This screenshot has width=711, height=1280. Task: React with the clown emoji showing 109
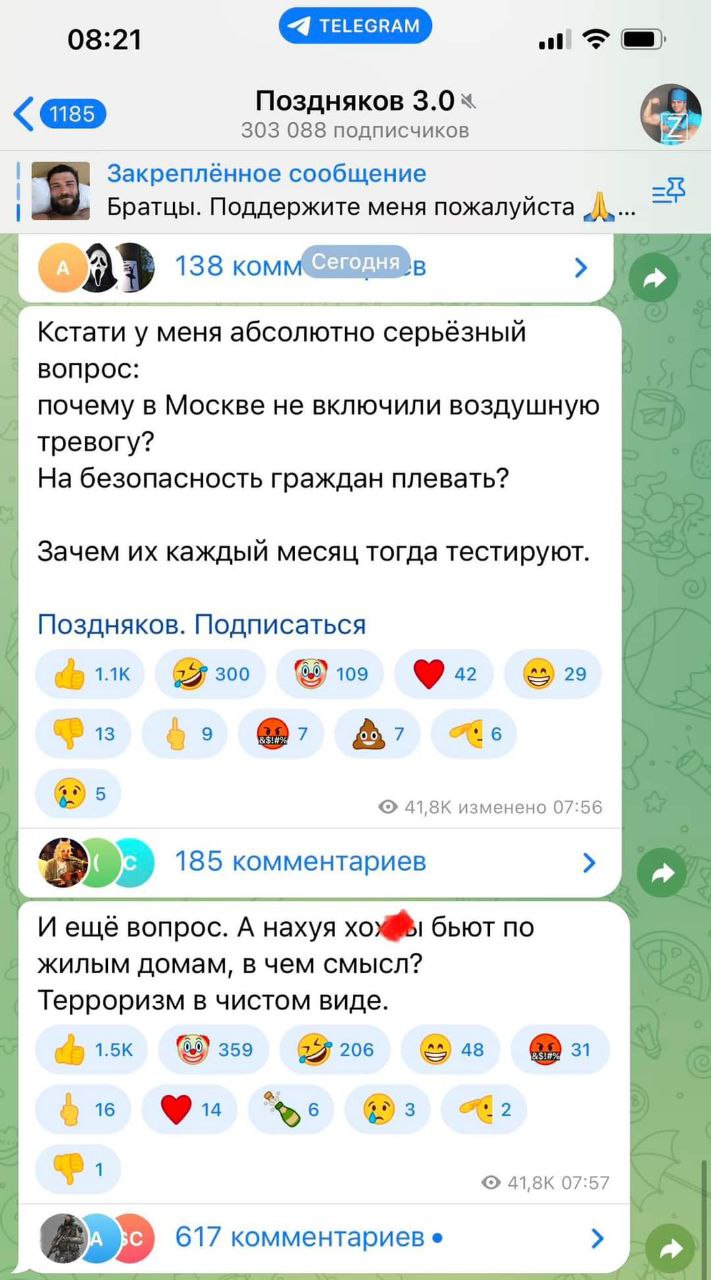331,674
